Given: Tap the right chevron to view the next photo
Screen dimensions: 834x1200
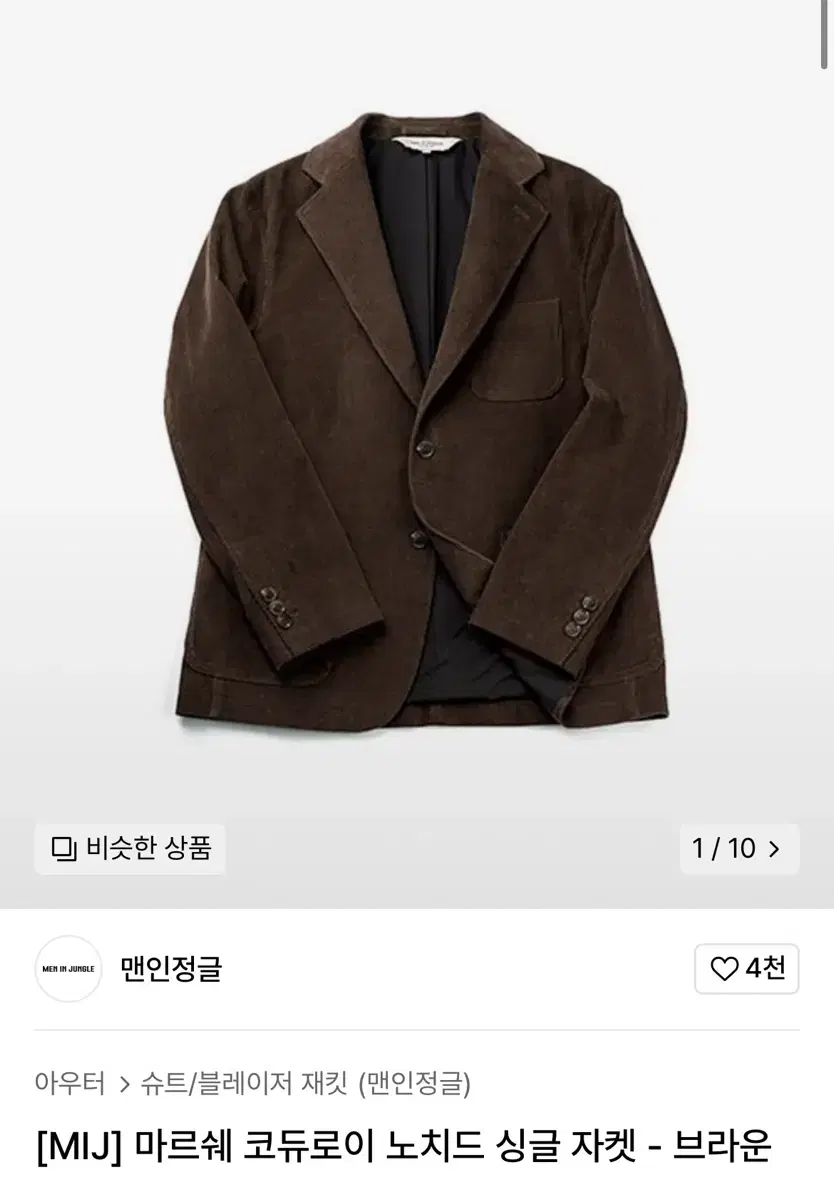Looking at the screenshot, I should click(x=775, y=850).
